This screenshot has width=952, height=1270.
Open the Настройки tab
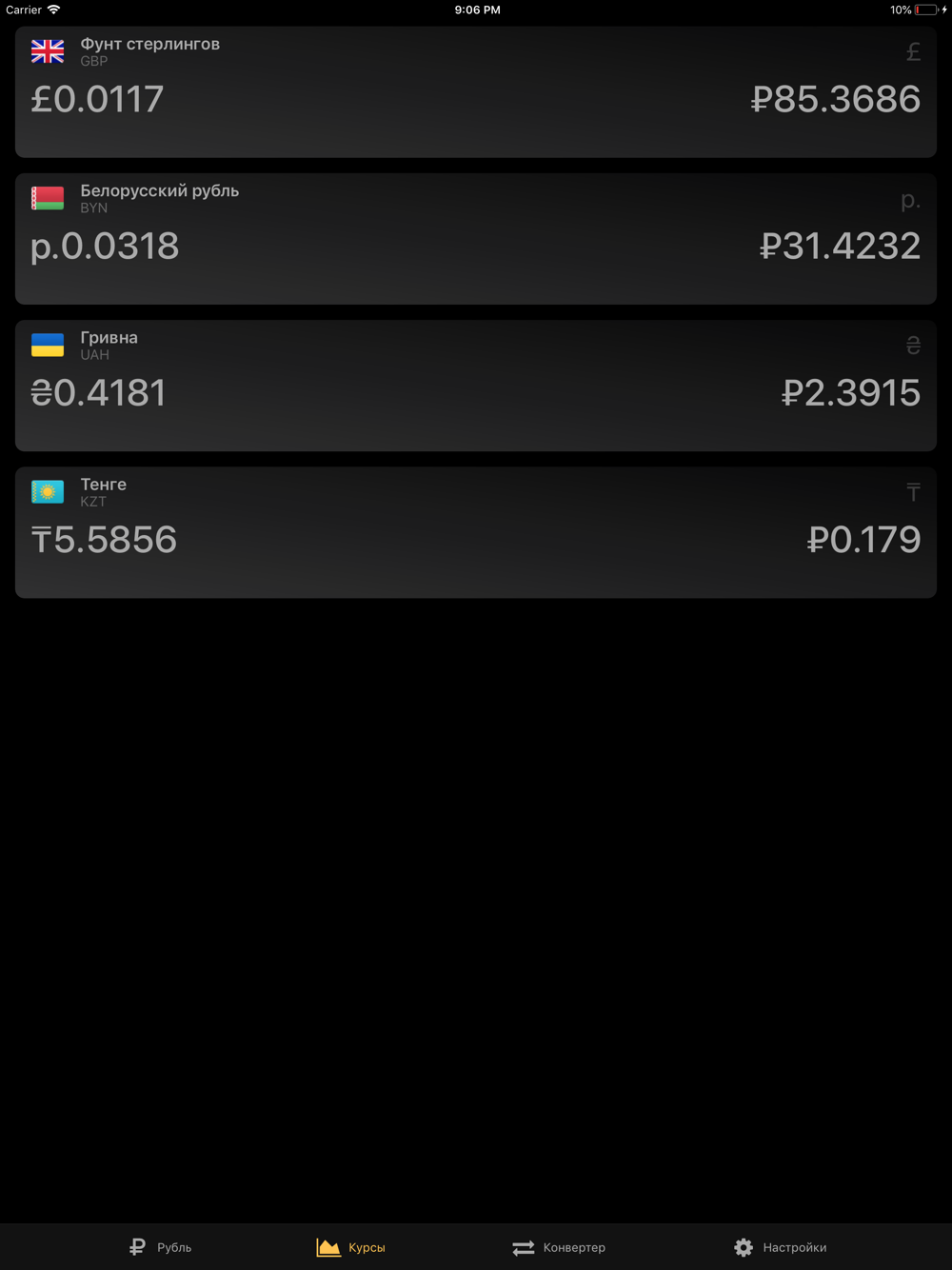coord(780,1247)
